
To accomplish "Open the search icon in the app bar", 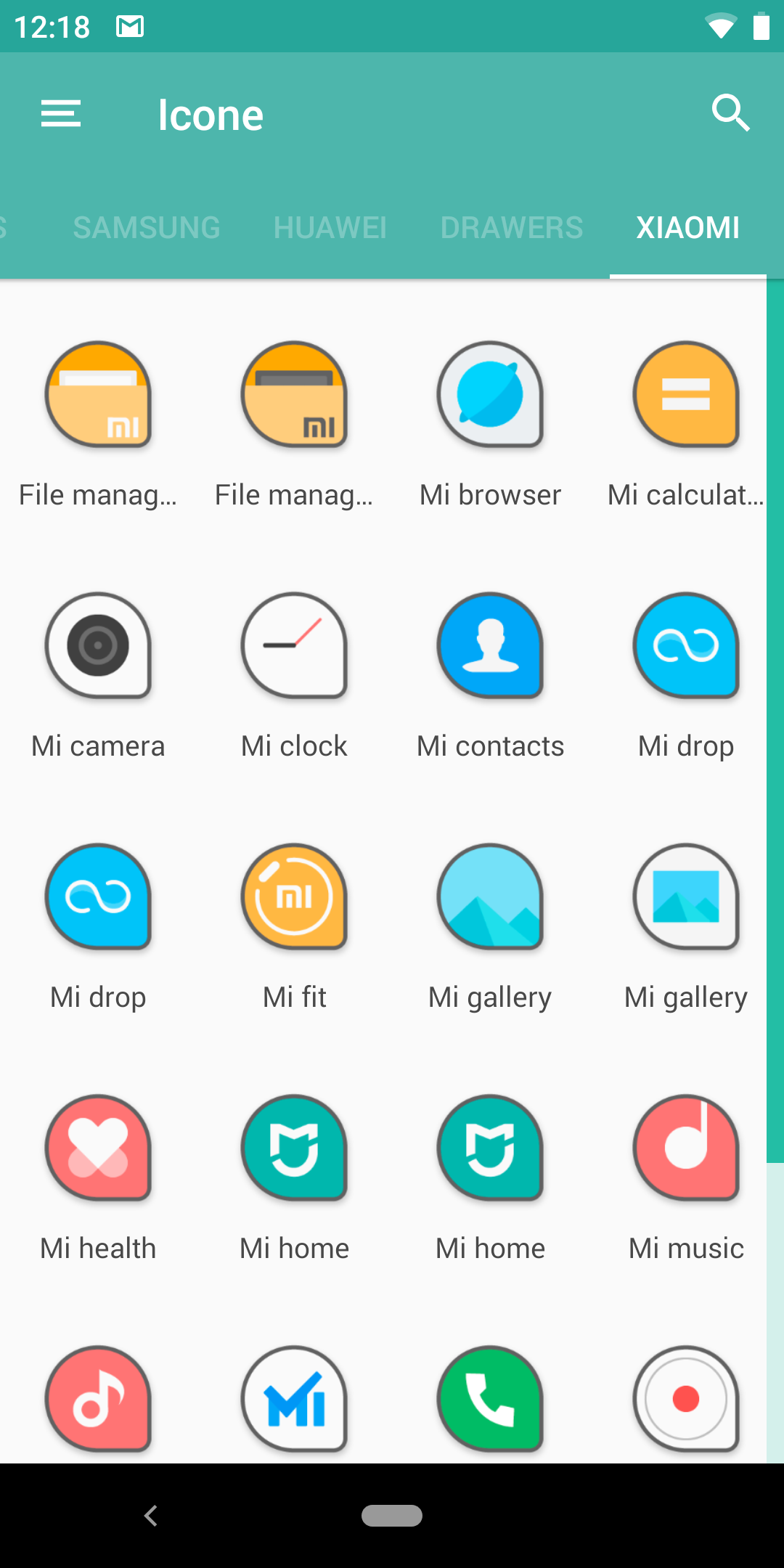I will click(730, 113).
